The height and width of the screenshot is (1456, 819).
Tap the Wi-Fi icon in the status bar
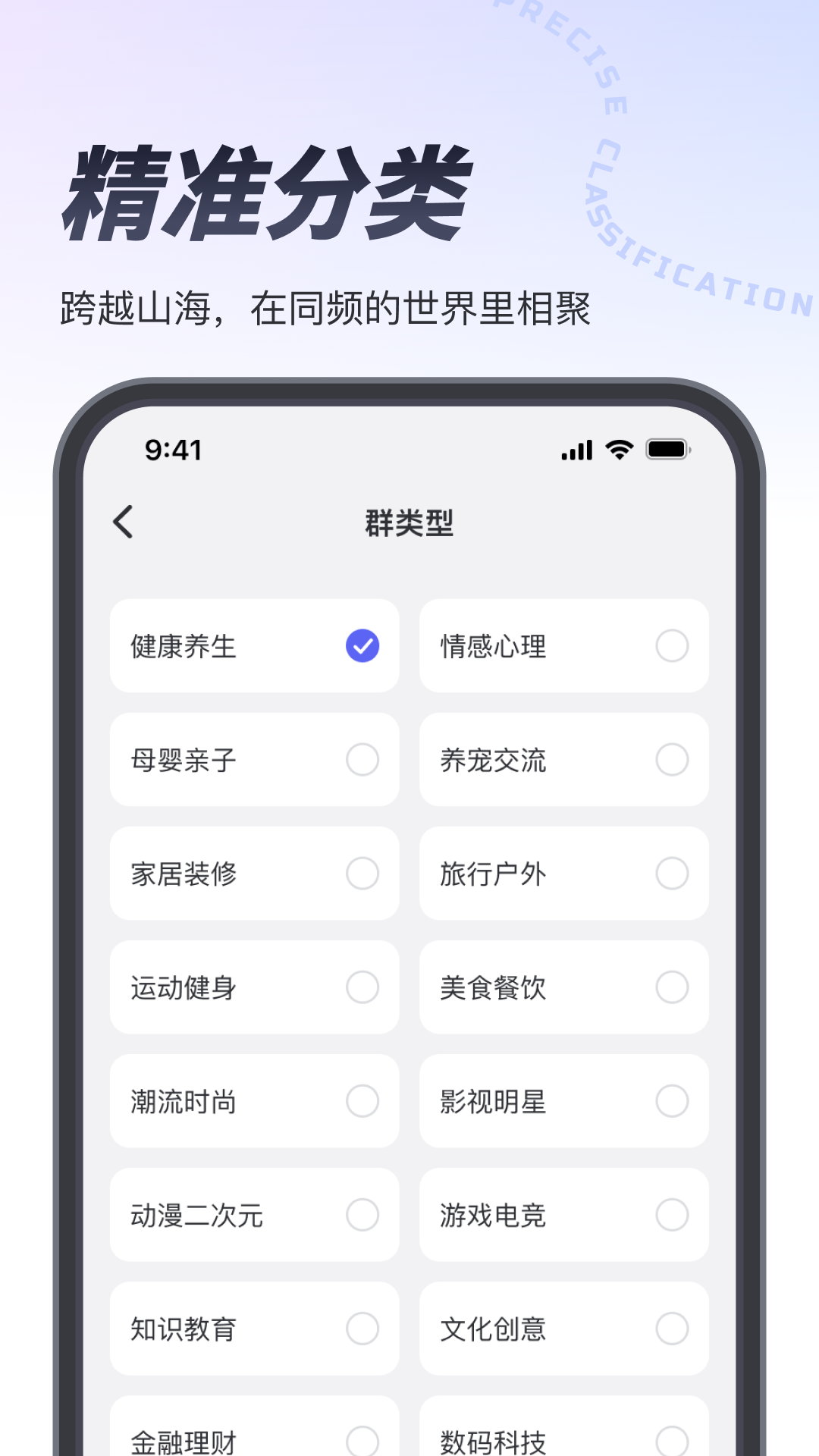pyautogui.click(x=617, y=450)
